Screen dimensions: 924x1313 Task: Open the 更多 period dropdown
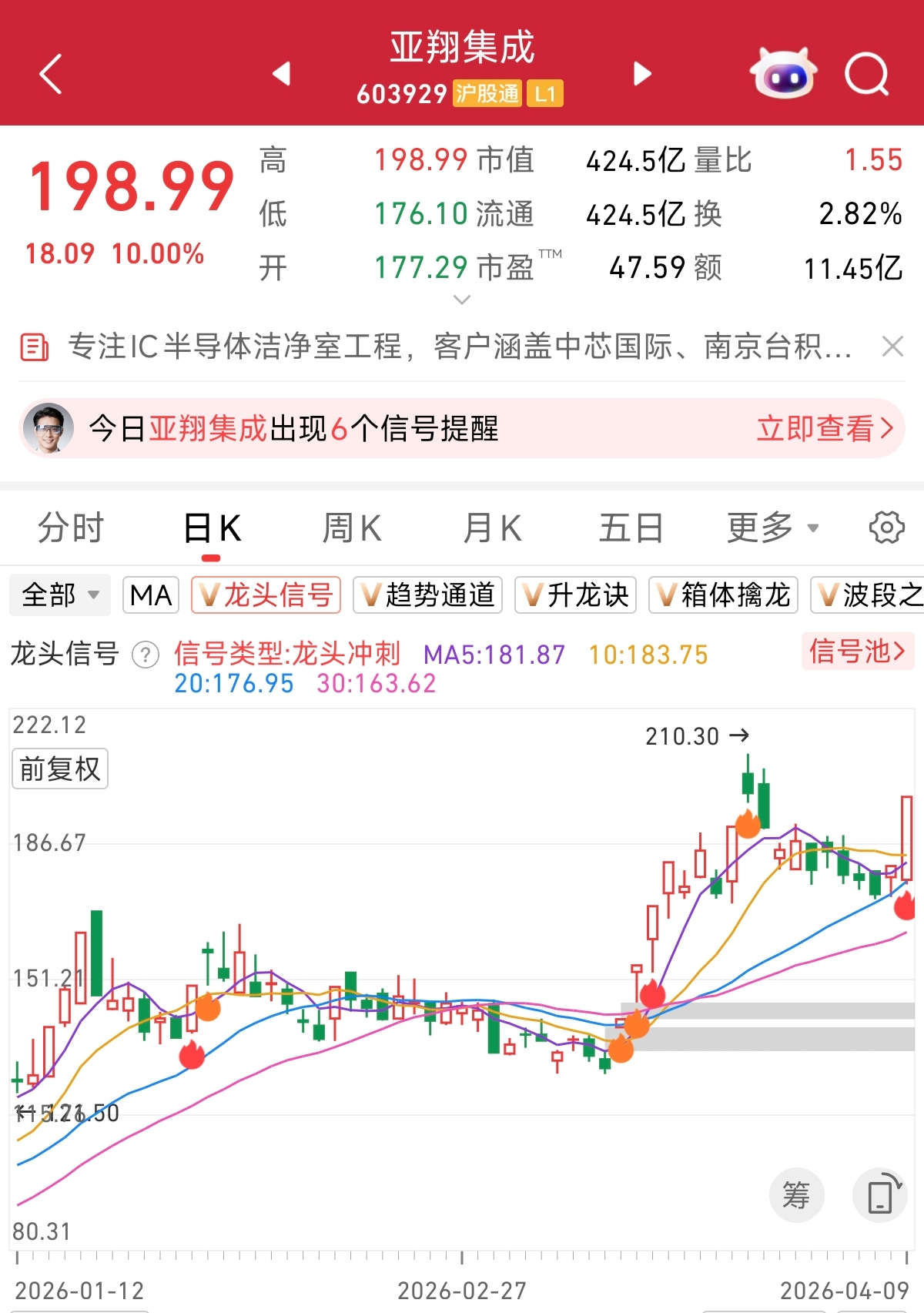772,528
